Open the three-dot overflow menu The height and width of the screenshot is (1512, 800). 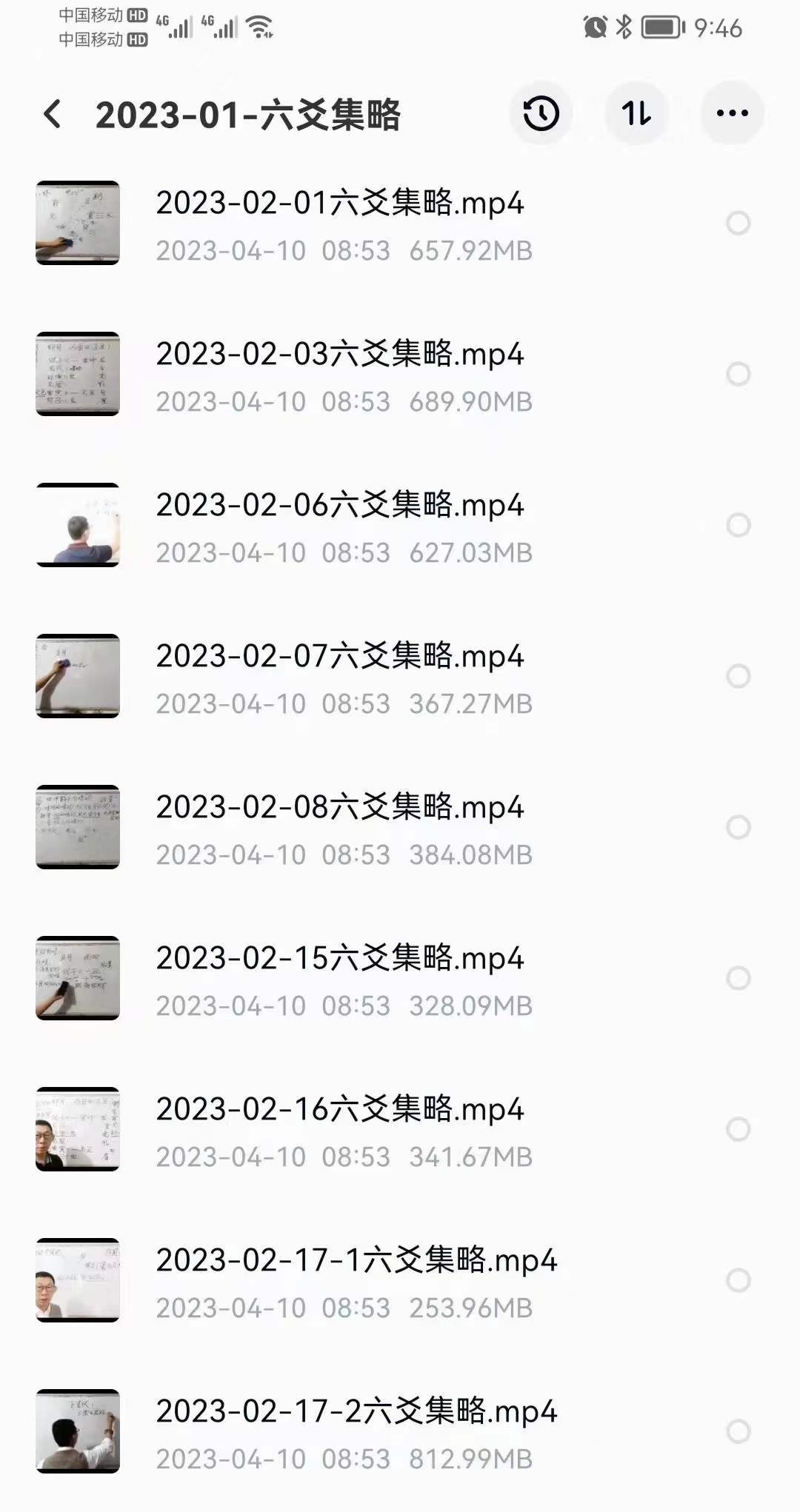tap(732, 113)
